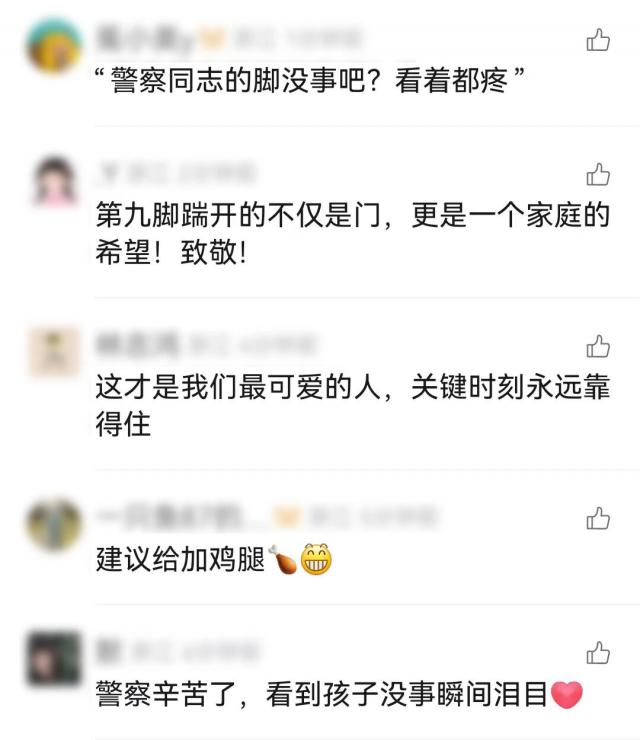Like the comment "建议给加鸡腿"
640x740 pixels.
coord(598,517)
